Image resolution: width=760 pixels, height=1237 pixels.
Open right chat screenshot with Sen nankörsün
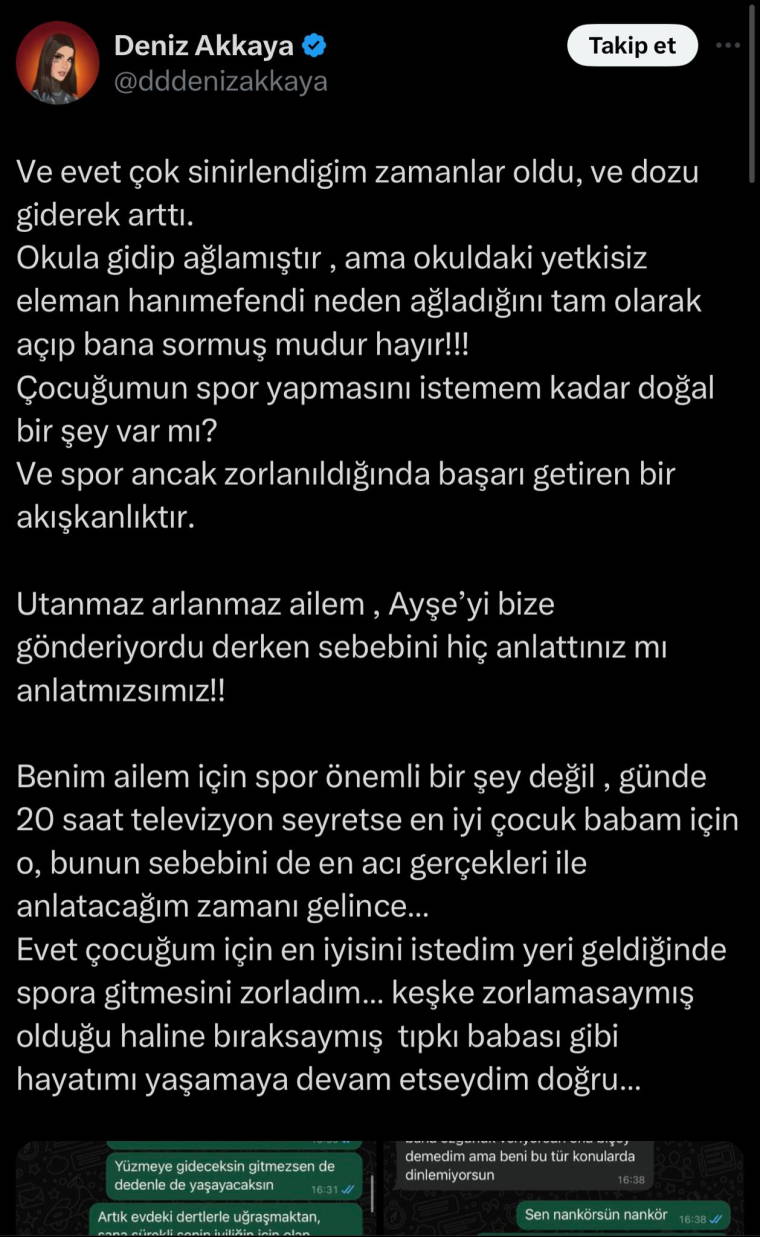(564, 1188)
